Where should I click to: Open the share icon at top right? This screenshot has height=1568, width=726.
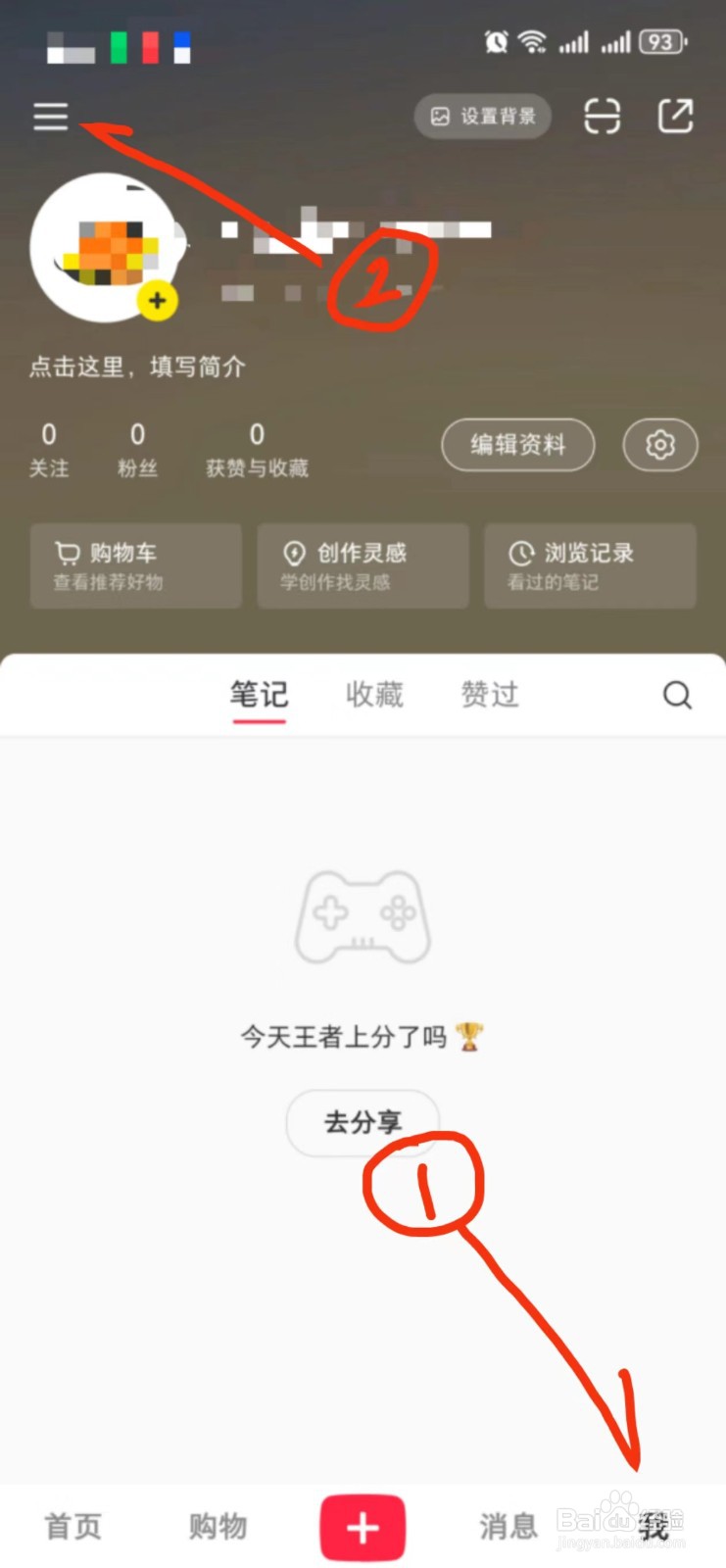(676, 116)
